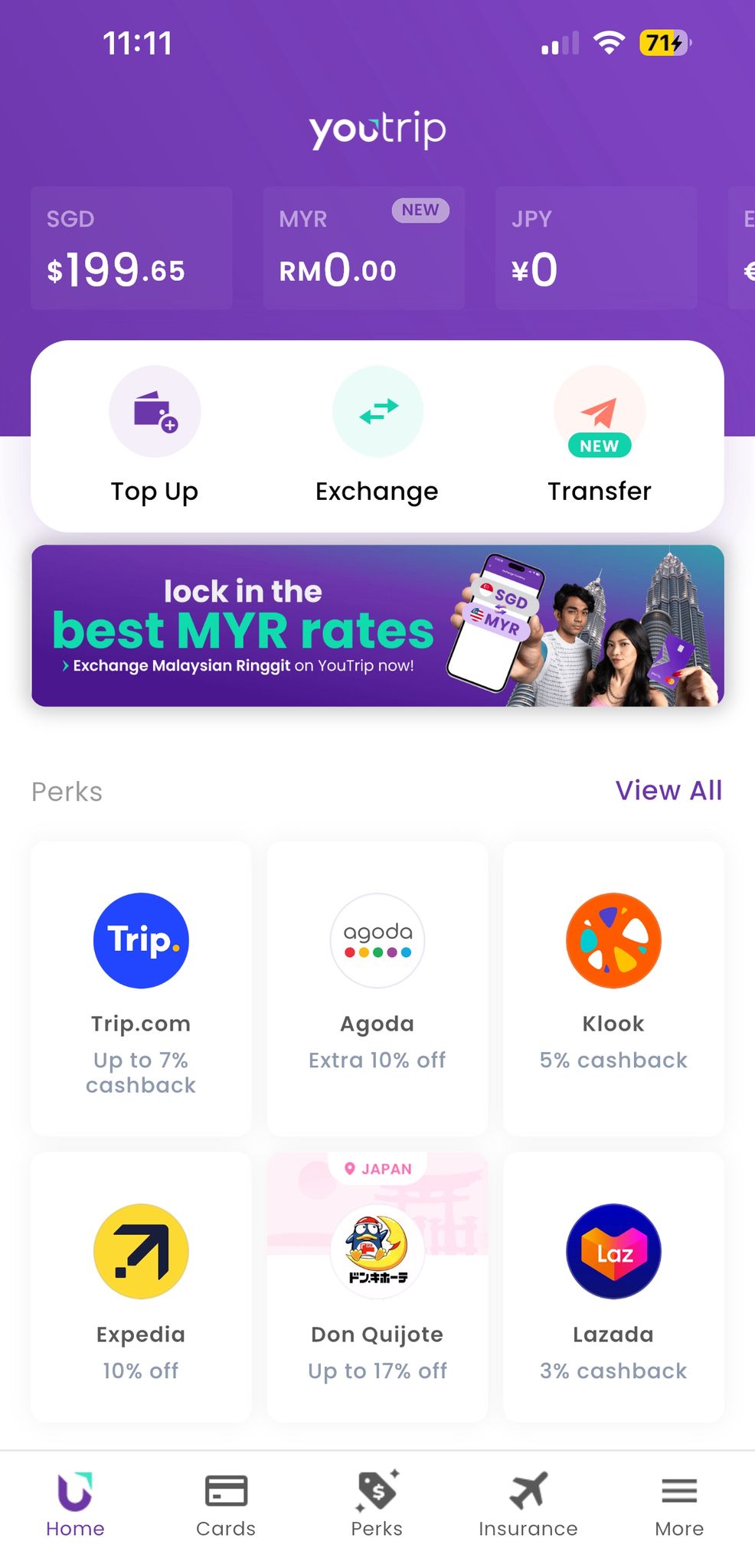
Task: Open the Trip.com cashback perk
Action: tap(141, 988)
